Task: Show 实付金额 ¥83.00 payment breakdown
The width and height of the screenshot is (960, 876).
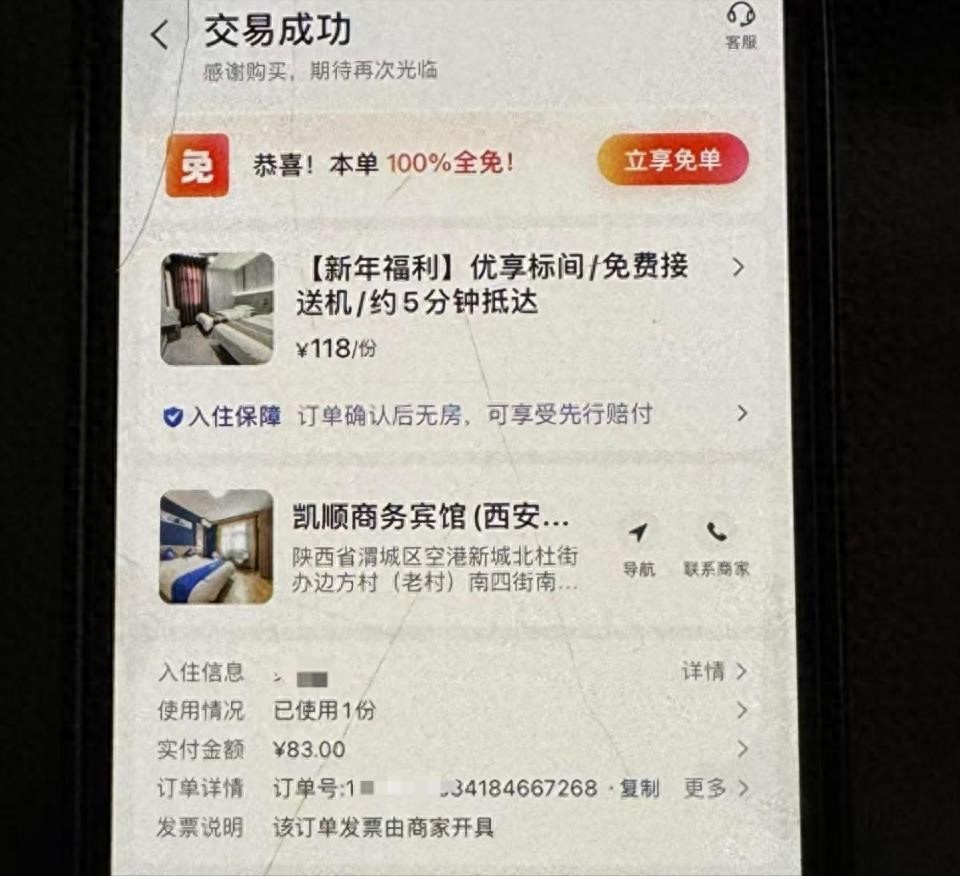Action: [741, 749]
